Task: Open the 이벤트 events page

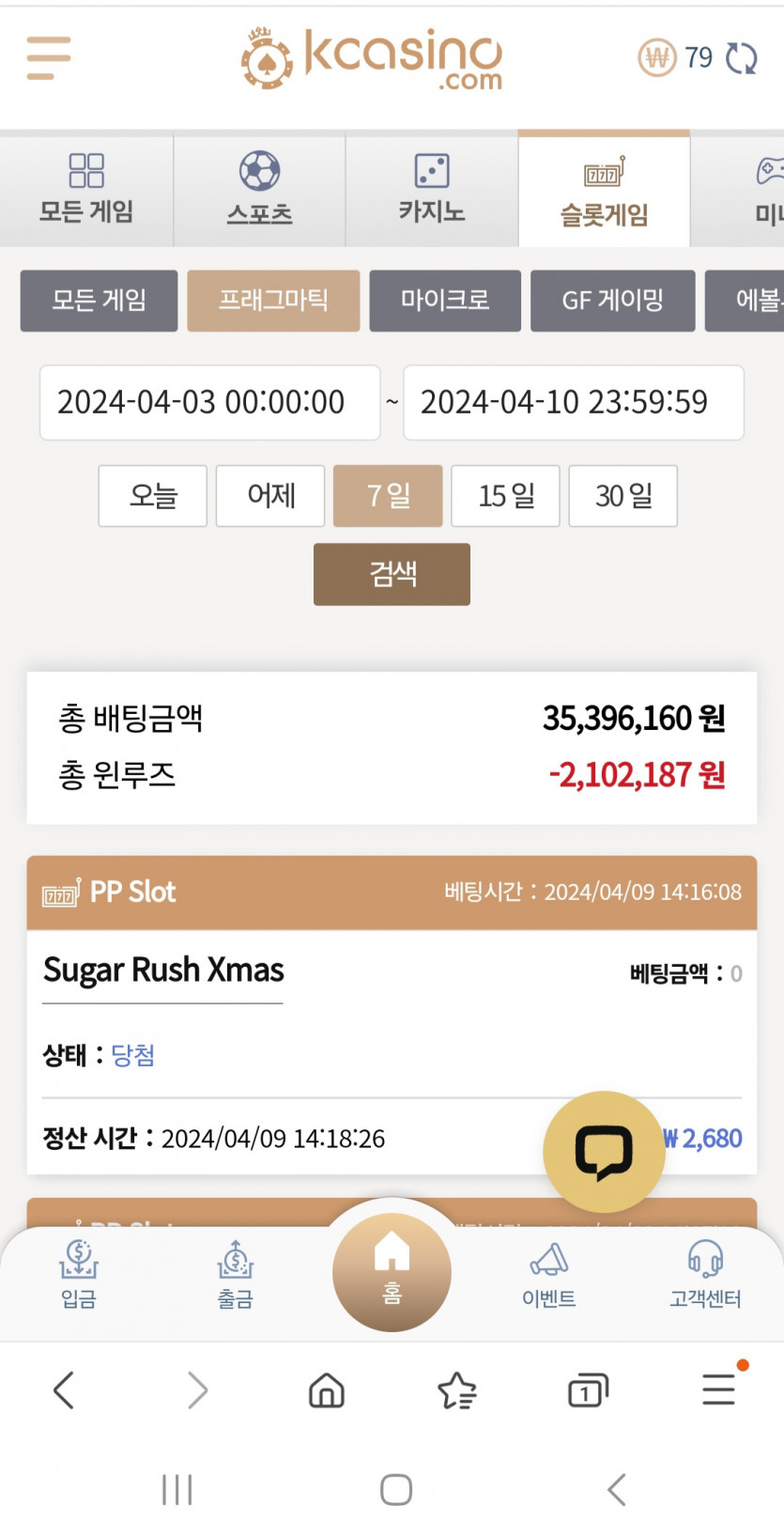Action: (x=548, y=1274)
